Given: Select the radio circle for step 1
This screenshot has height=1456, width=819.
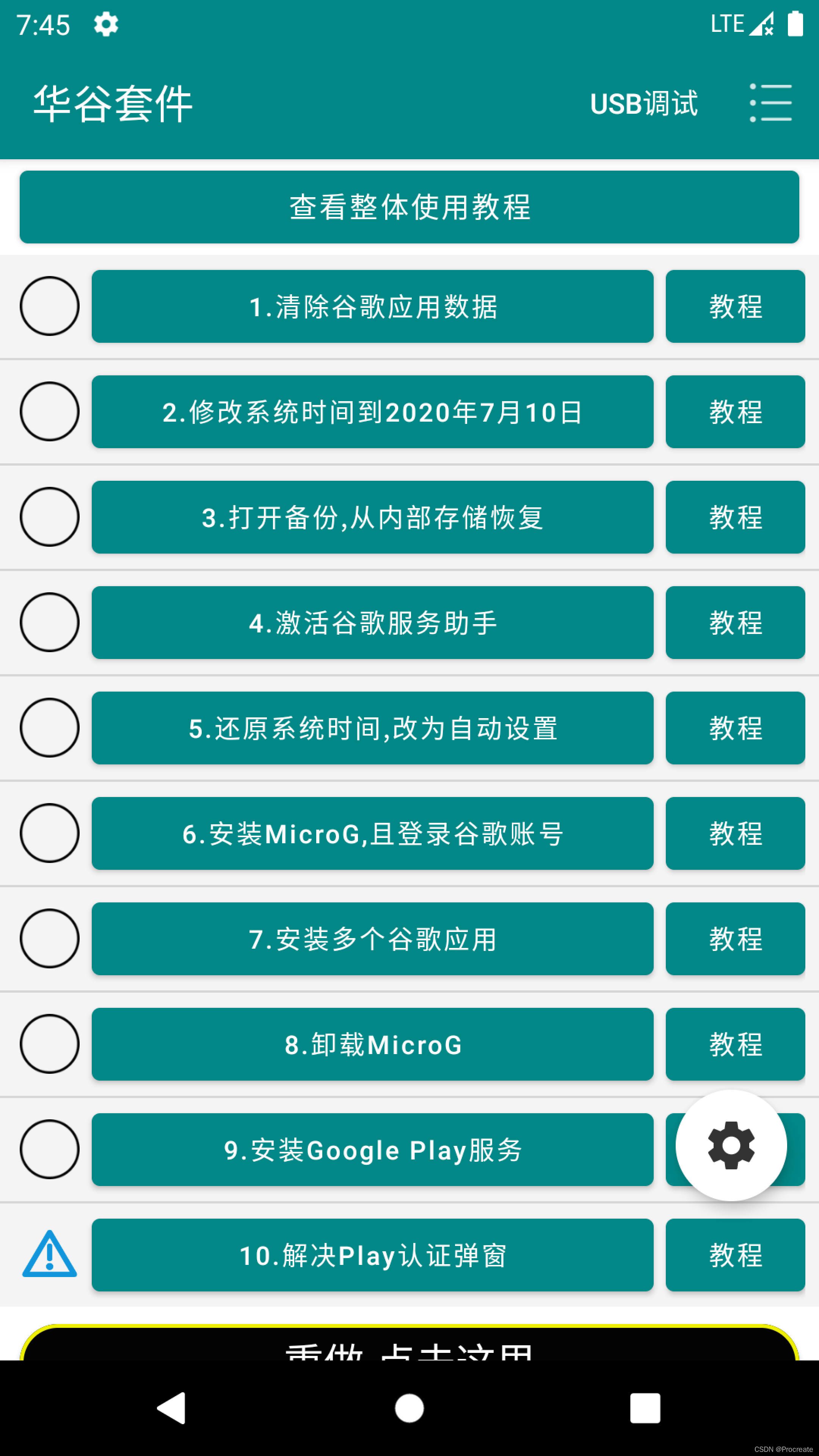Looking at the screenshot, I should [50, 306].
